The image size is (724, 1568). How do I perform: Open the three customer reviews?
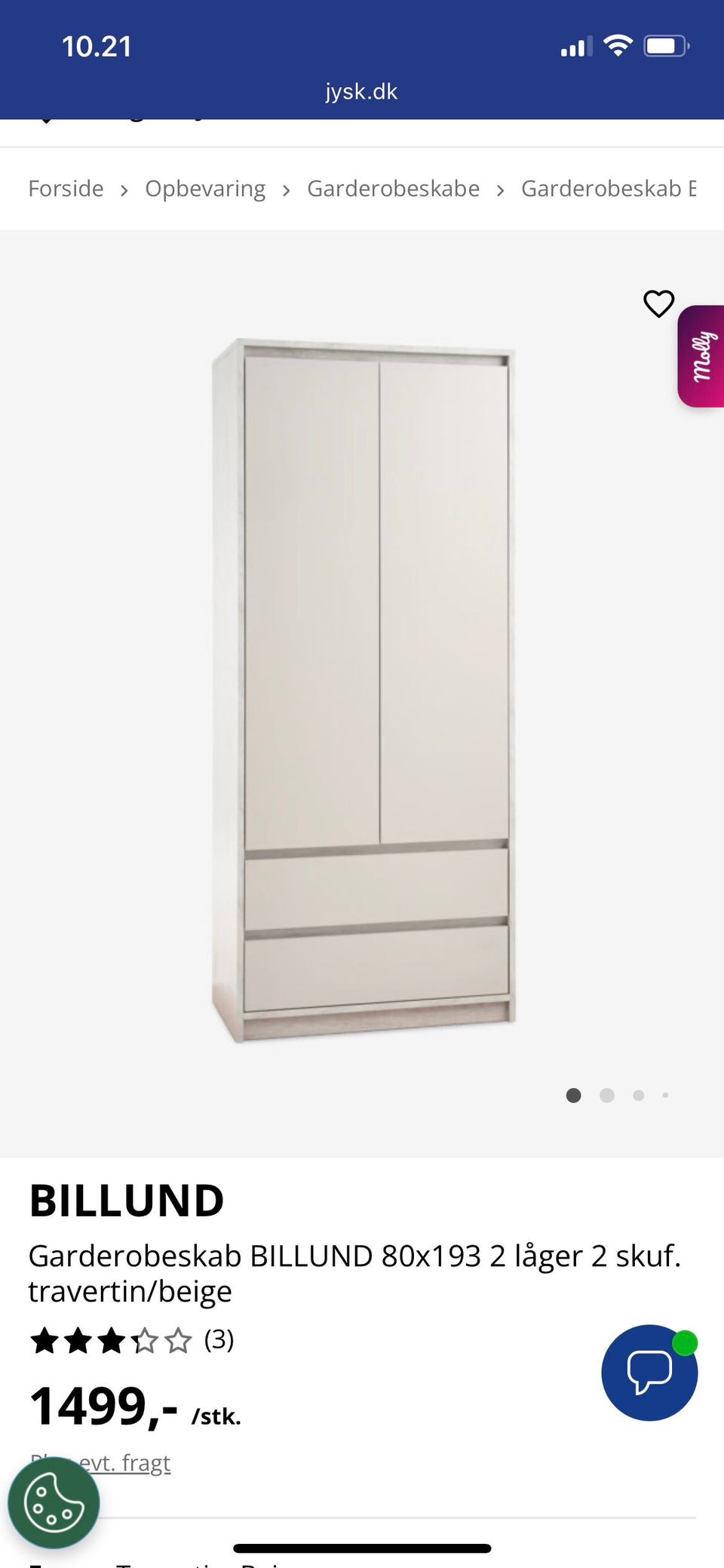click(219, 1339)
